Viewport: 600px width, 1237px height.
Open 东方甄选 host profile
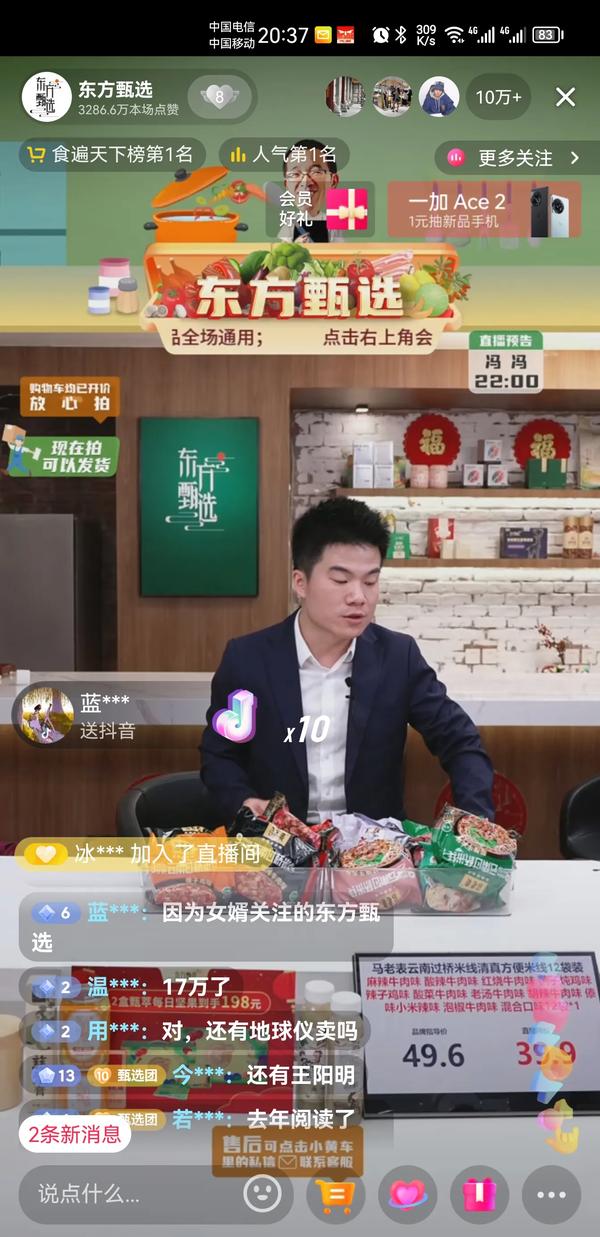[100, 97]
